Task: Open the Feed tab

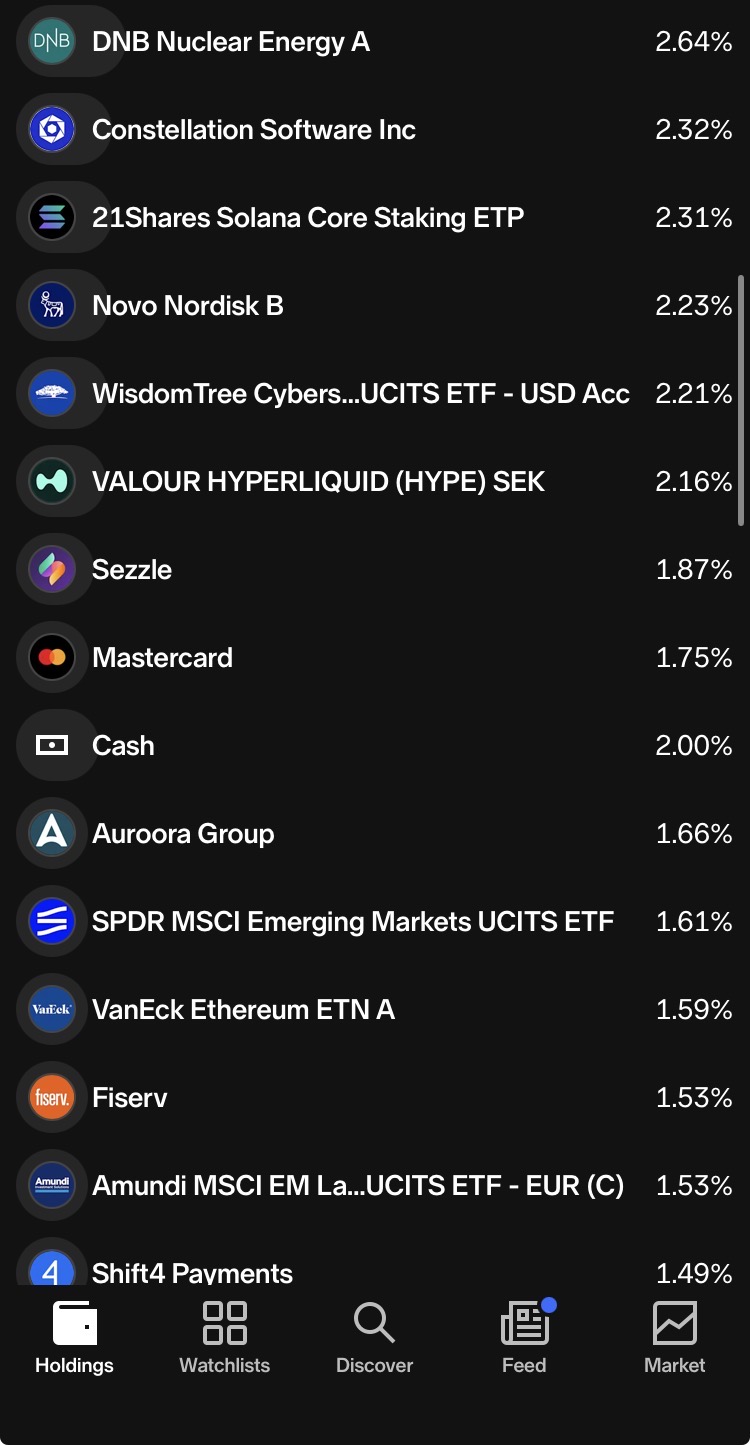Action: [525, 1338]
